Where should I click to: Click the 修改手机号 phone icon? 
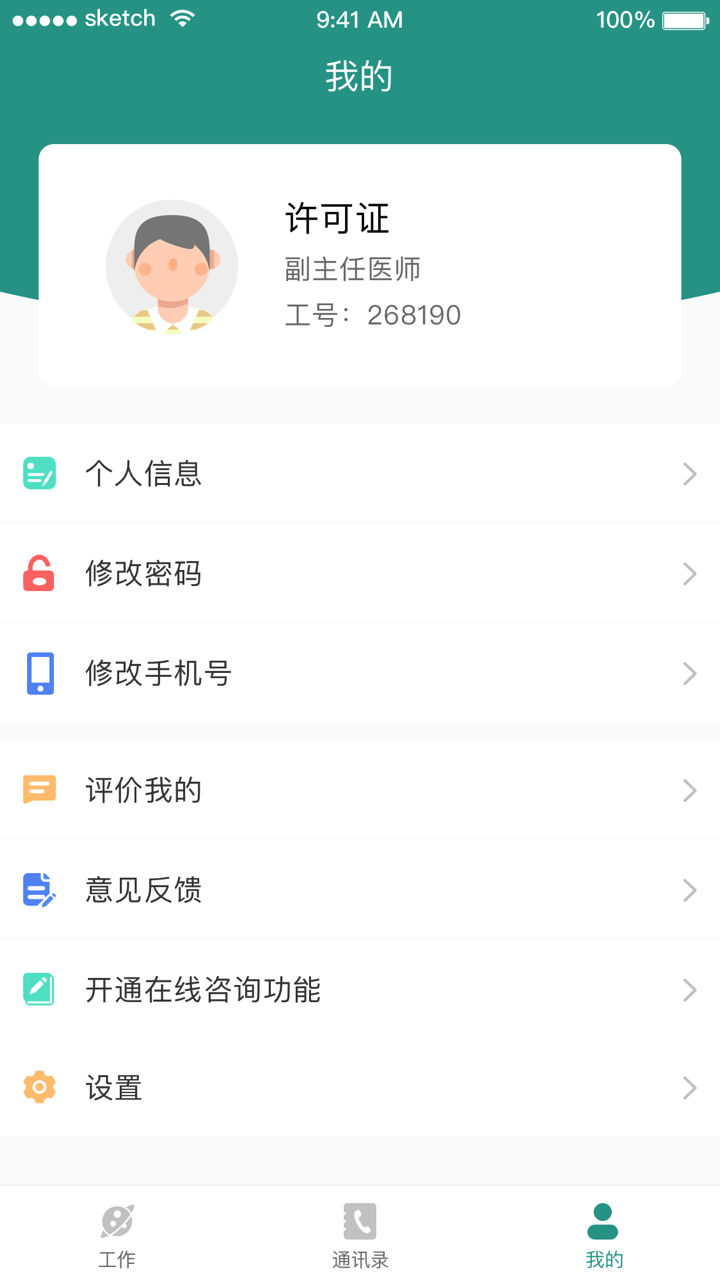tap(40, 673)
